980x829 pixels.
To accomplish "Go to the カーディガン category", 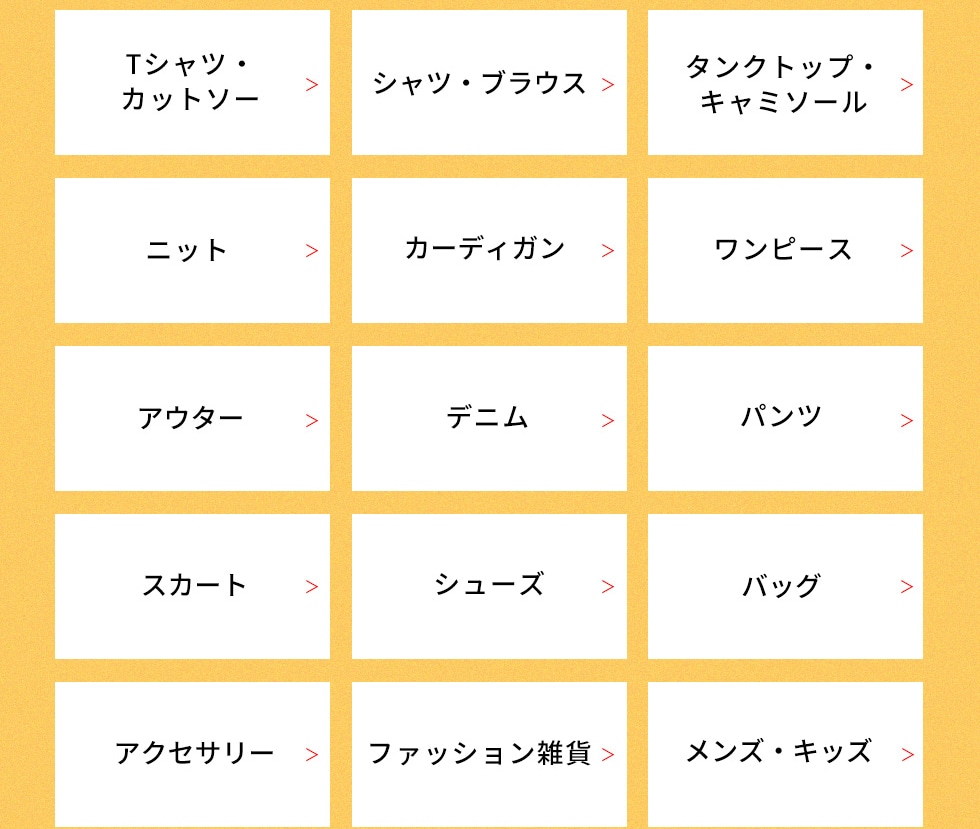I will pos(489,251).
